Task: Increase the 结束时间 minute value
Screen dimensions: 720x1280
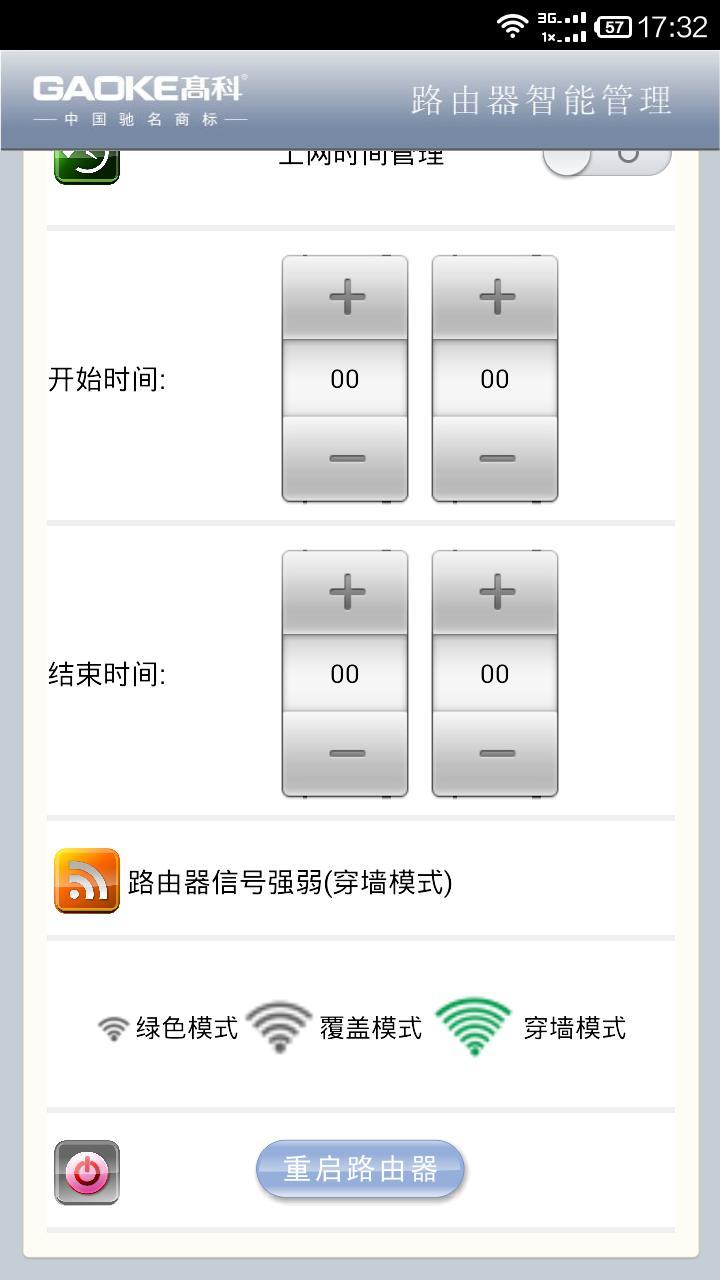Action: tap(495, 592)
